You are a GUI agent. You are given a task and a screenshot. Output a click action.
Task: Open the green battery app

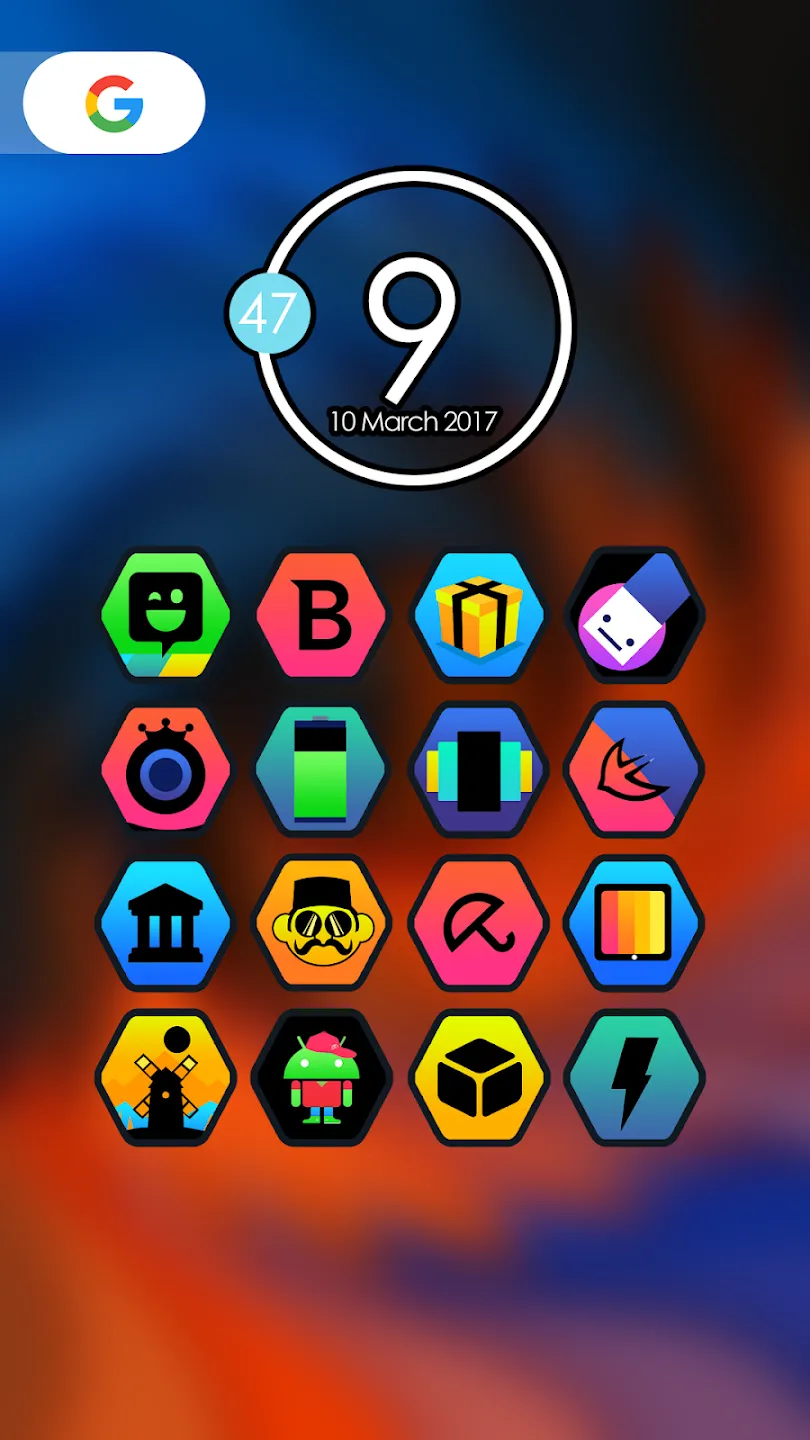coord(322,770)
